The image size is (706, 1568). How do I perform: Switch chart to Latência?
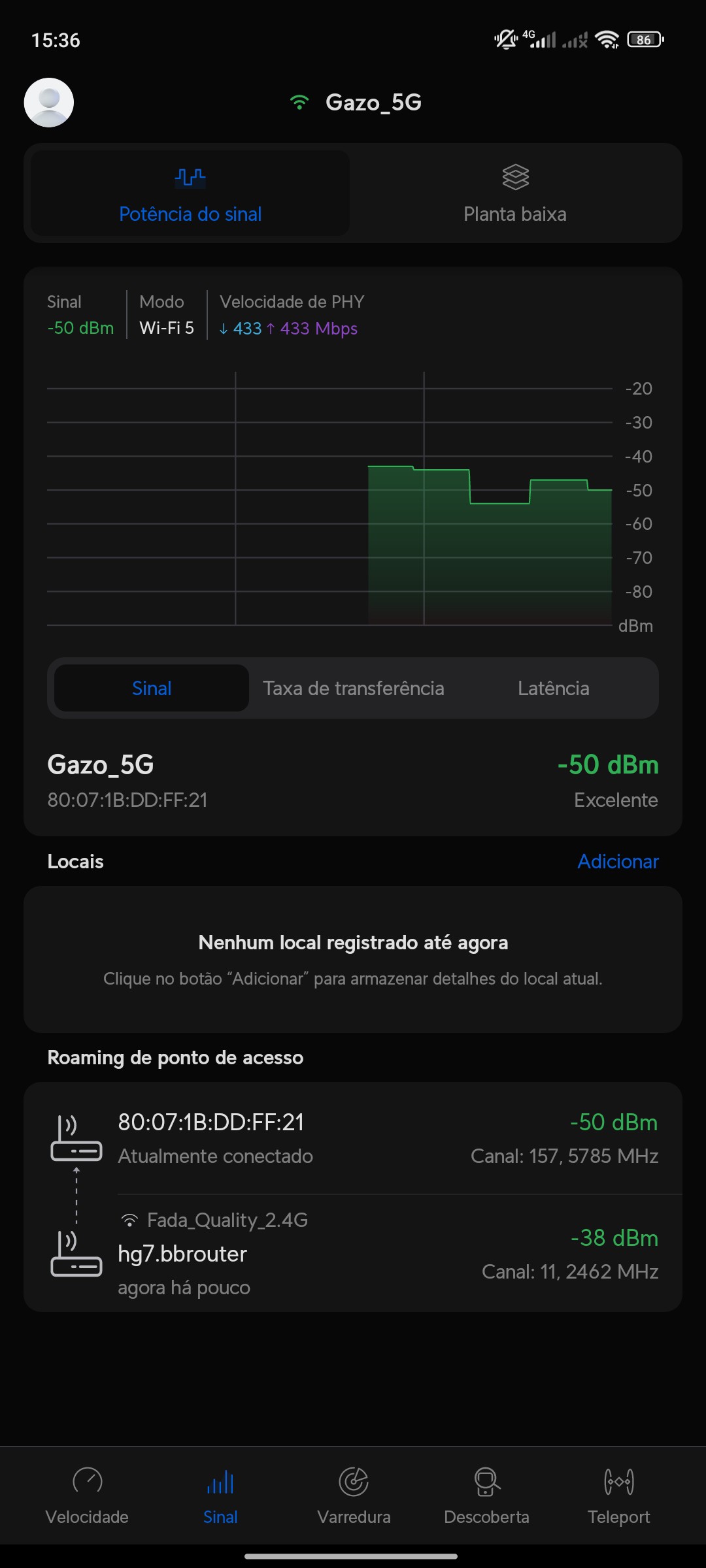click(x=553, y=688)
